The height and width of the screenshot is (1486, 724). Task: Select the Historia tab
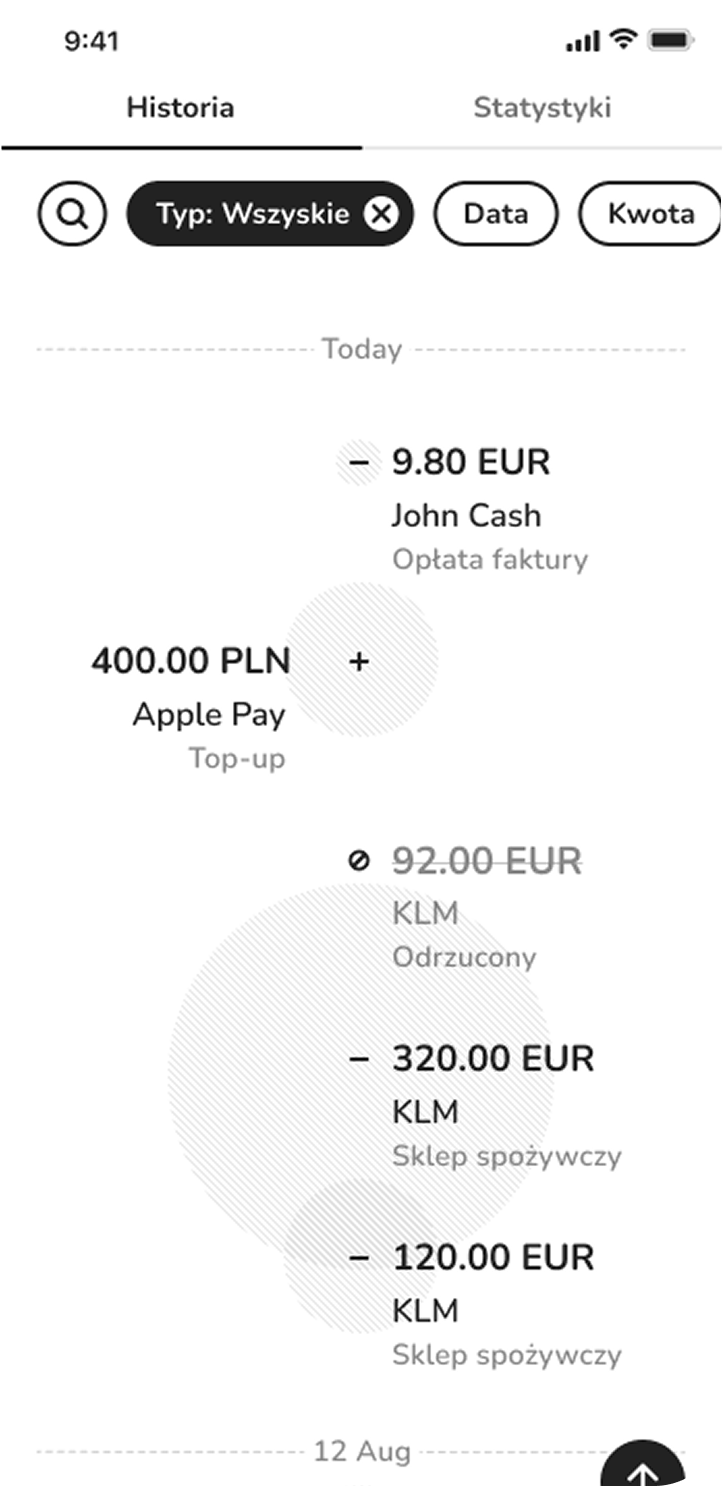[x=181, y=108]
